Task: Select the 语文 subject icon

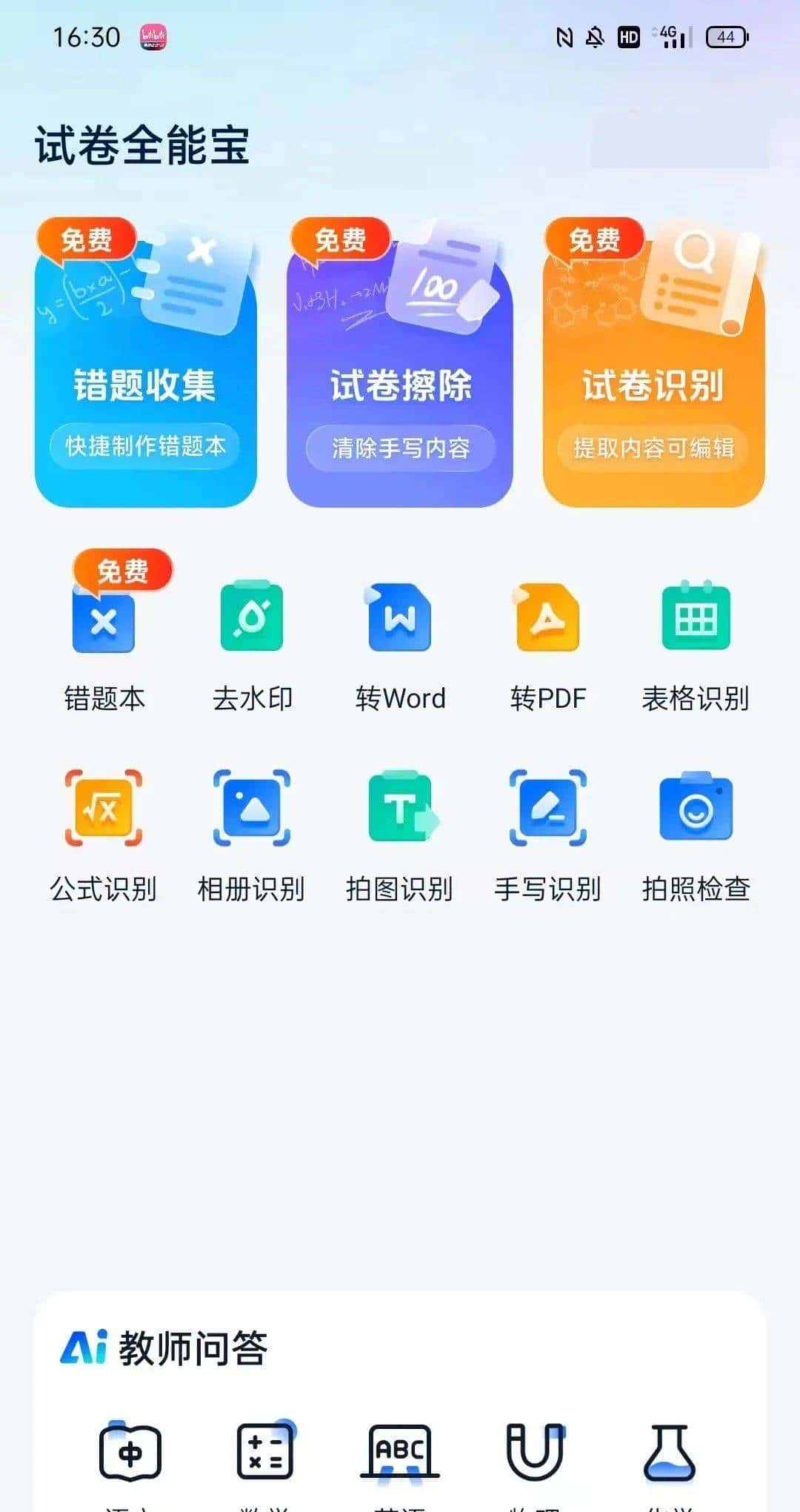Action: pyautogui.click(x=132, y=1453)
